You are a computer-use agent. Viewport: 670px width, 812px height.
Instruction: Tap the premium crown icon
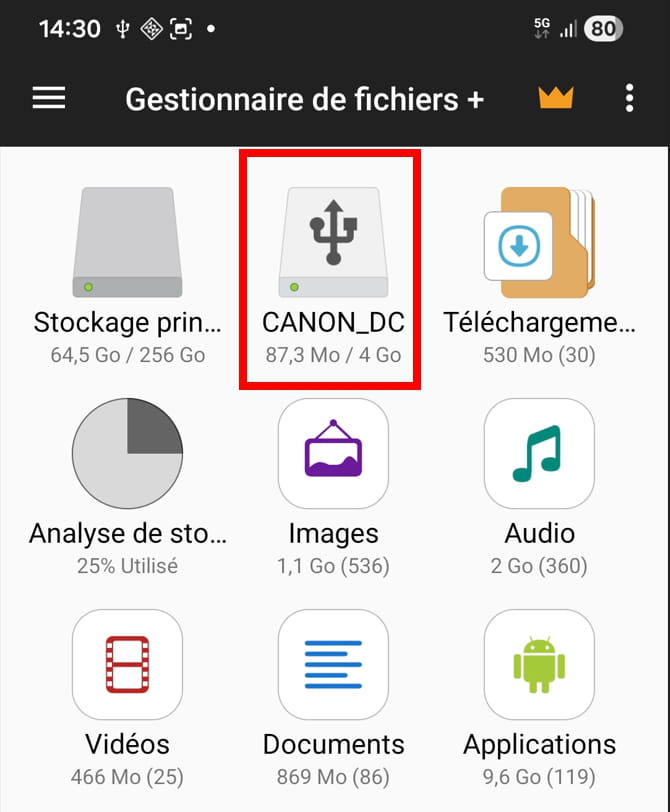coord(555,98)
